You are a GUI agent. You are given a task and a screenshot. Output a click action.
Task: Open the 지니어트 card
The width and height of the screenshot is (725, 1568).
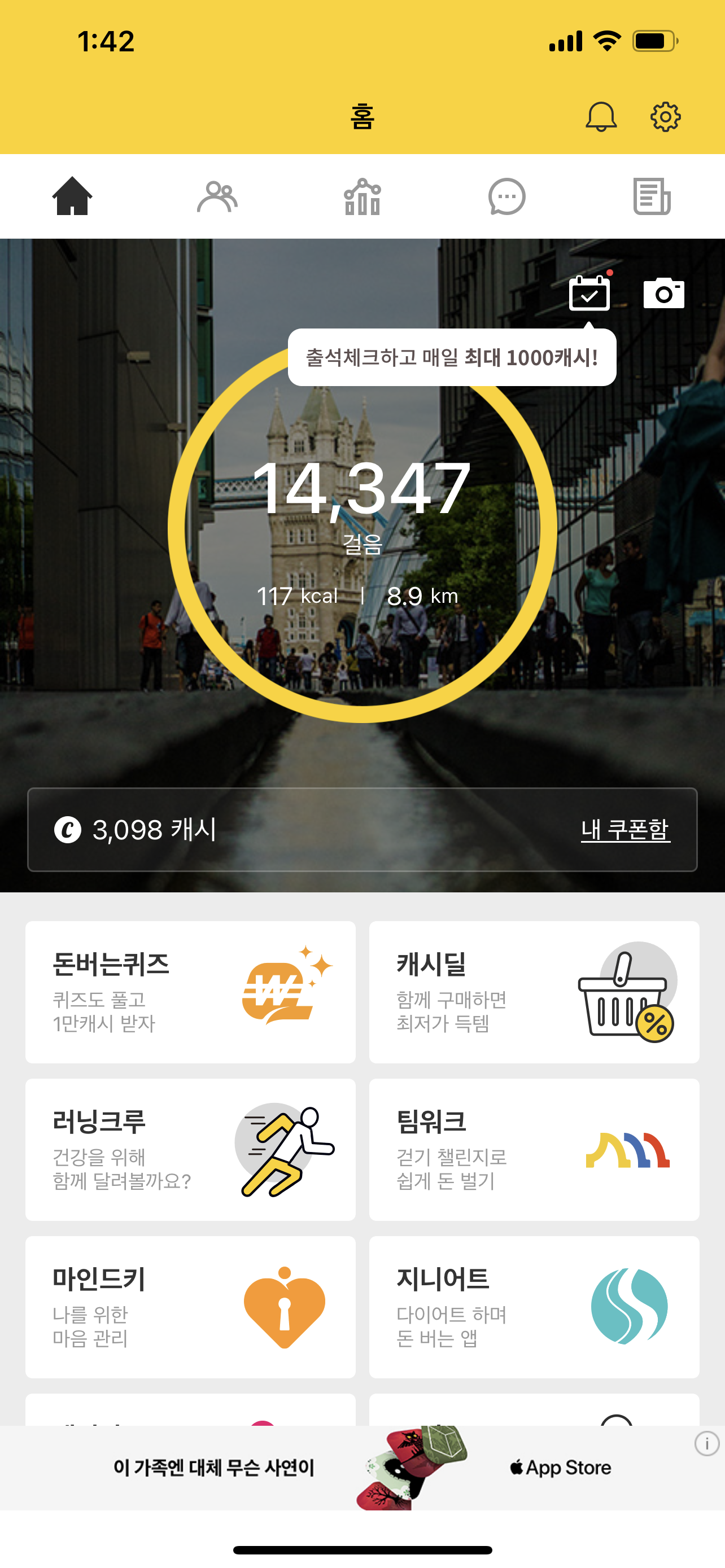(534, 1307)
